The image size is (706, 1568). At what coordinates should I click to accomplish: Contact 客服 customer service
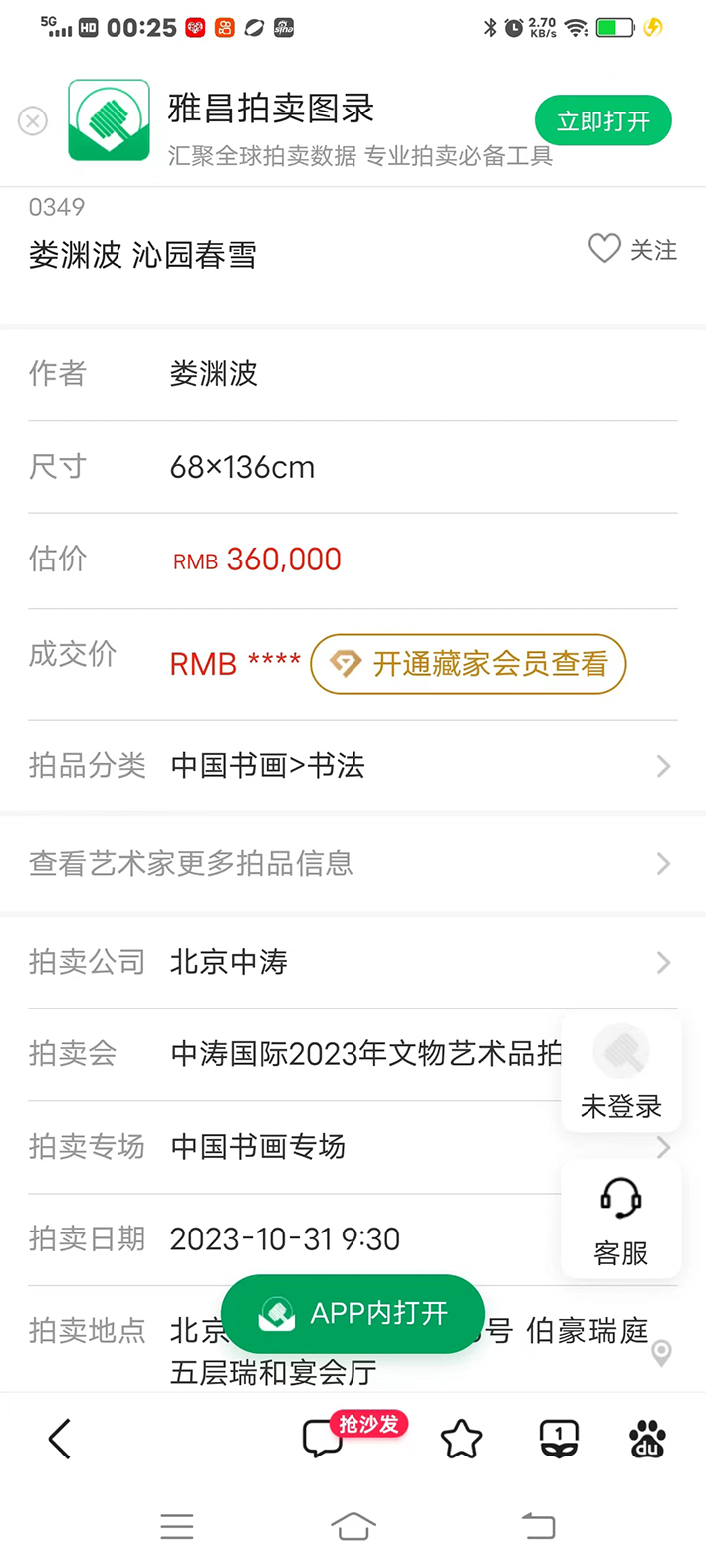click(x=621, y=1220)
